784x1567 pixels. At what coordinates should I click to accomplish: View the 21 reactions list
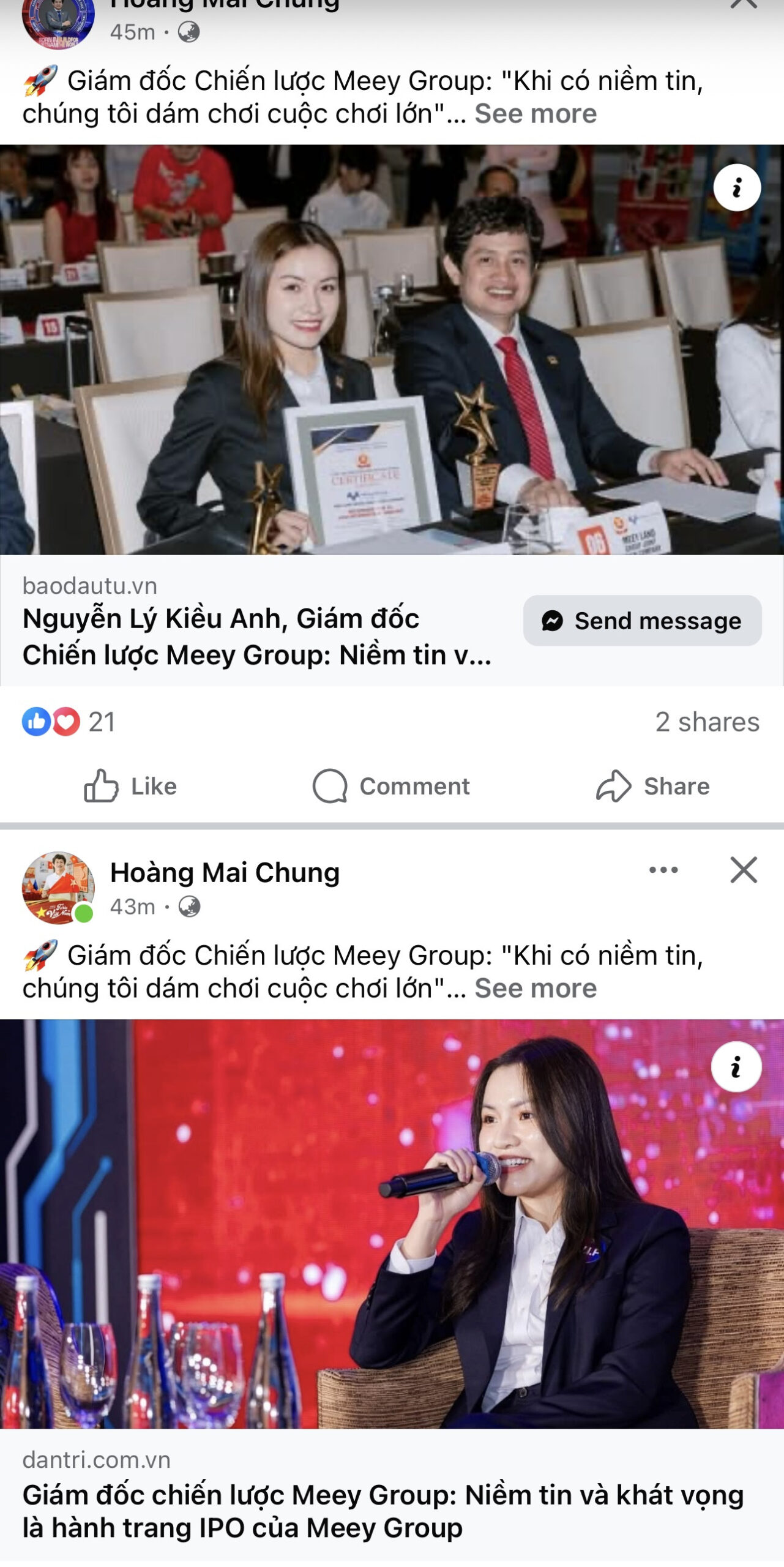click(69, 722)
